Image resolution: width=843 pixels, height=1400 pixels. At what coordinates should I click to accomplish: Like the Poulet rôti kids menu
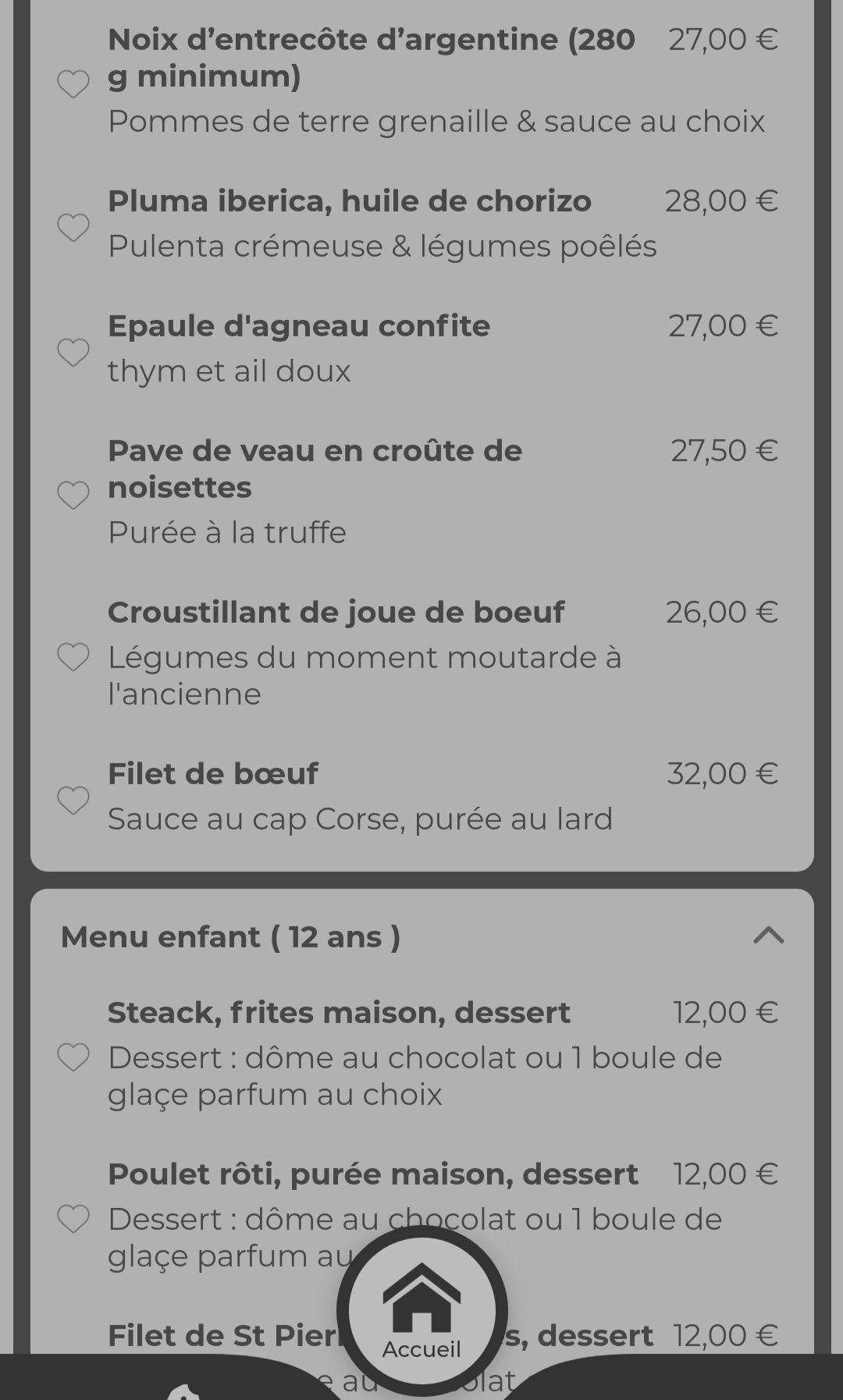pos(73,1219)
